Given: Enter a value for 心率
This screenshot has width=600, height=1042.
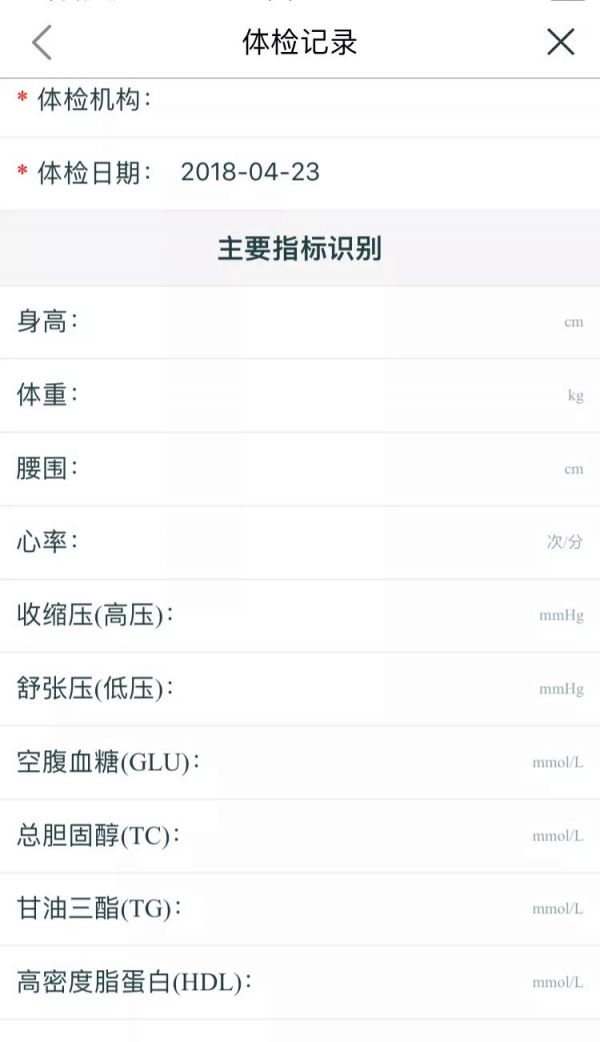Looking at the screenshot, I should [x=300, y=542].
